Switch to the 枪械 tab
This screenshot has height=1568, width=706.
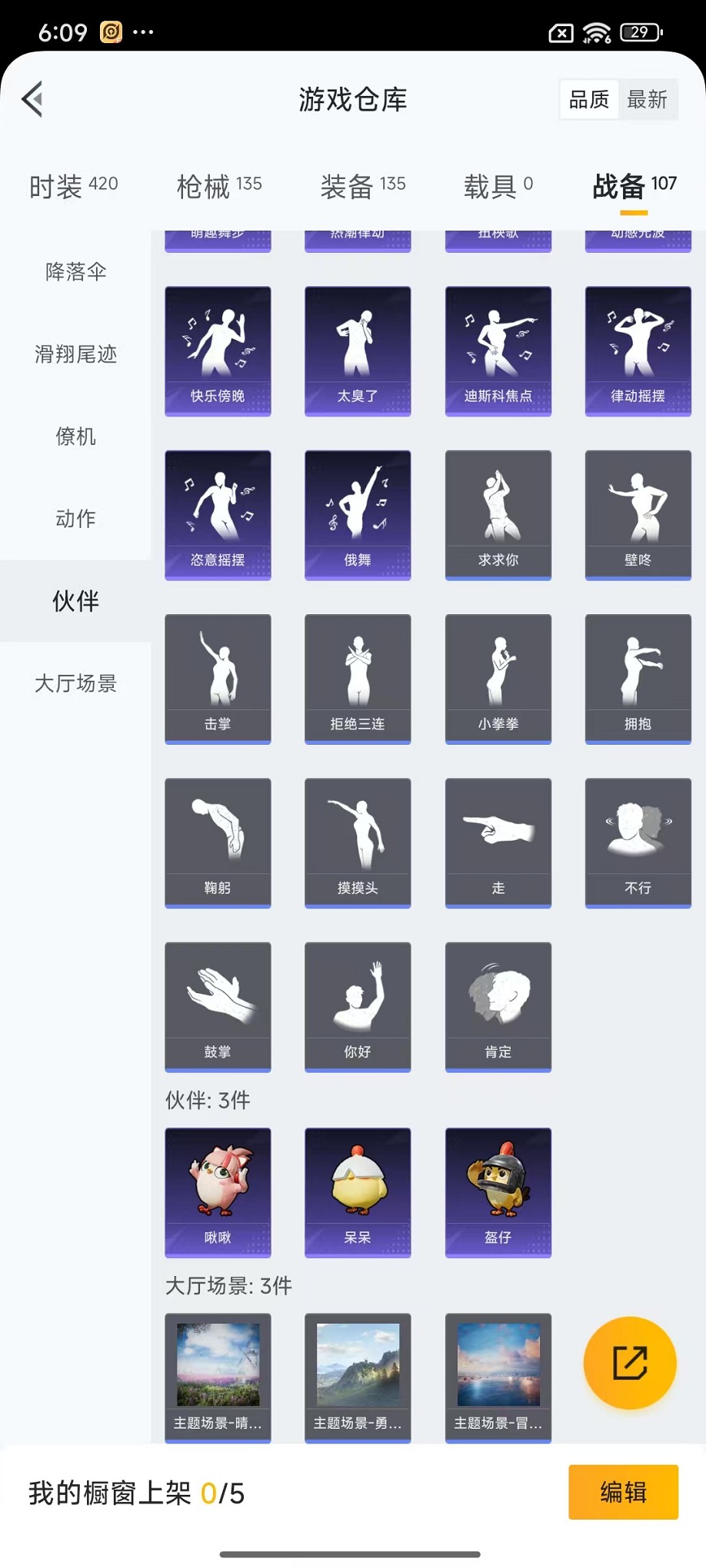point(219,186)
